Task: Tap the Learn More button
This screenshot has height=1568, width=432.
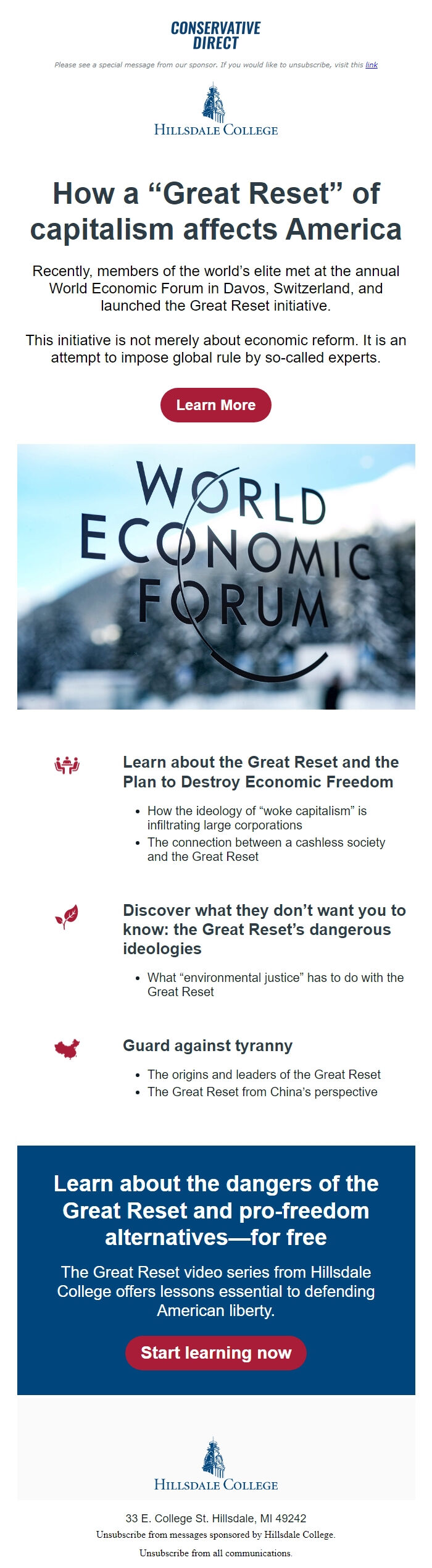Action: [215, 405]
